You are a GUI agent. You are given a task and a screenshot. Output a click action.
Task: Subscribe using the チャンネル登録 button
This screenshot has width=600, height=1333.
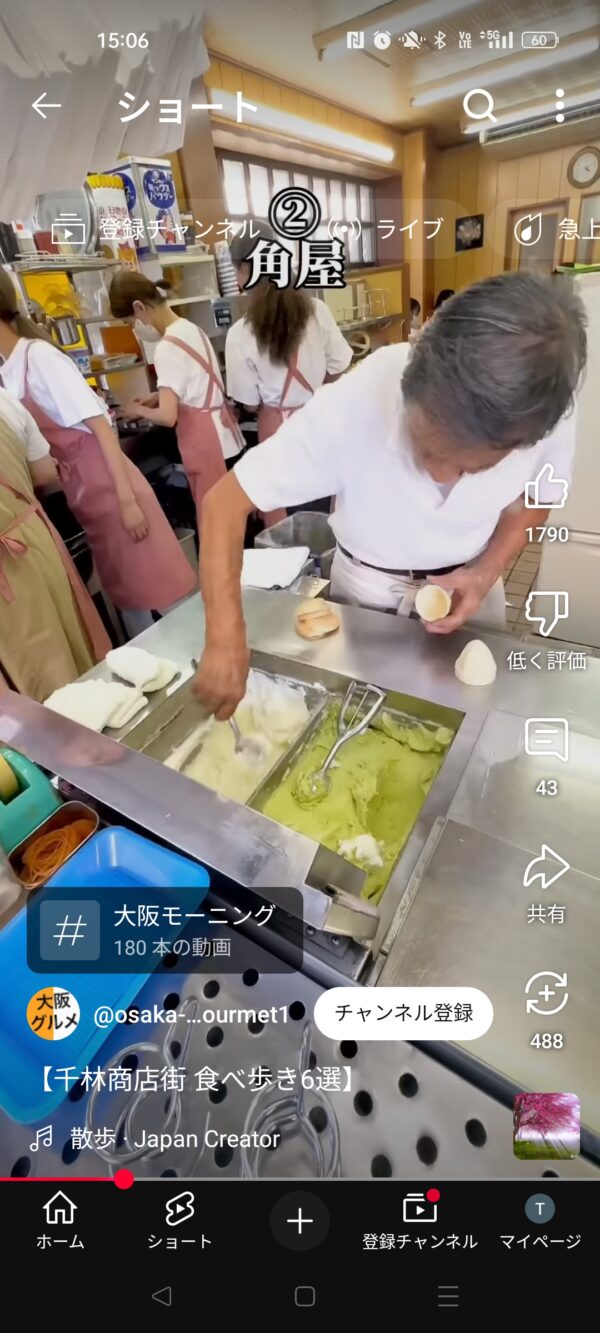pos(403,1013)
